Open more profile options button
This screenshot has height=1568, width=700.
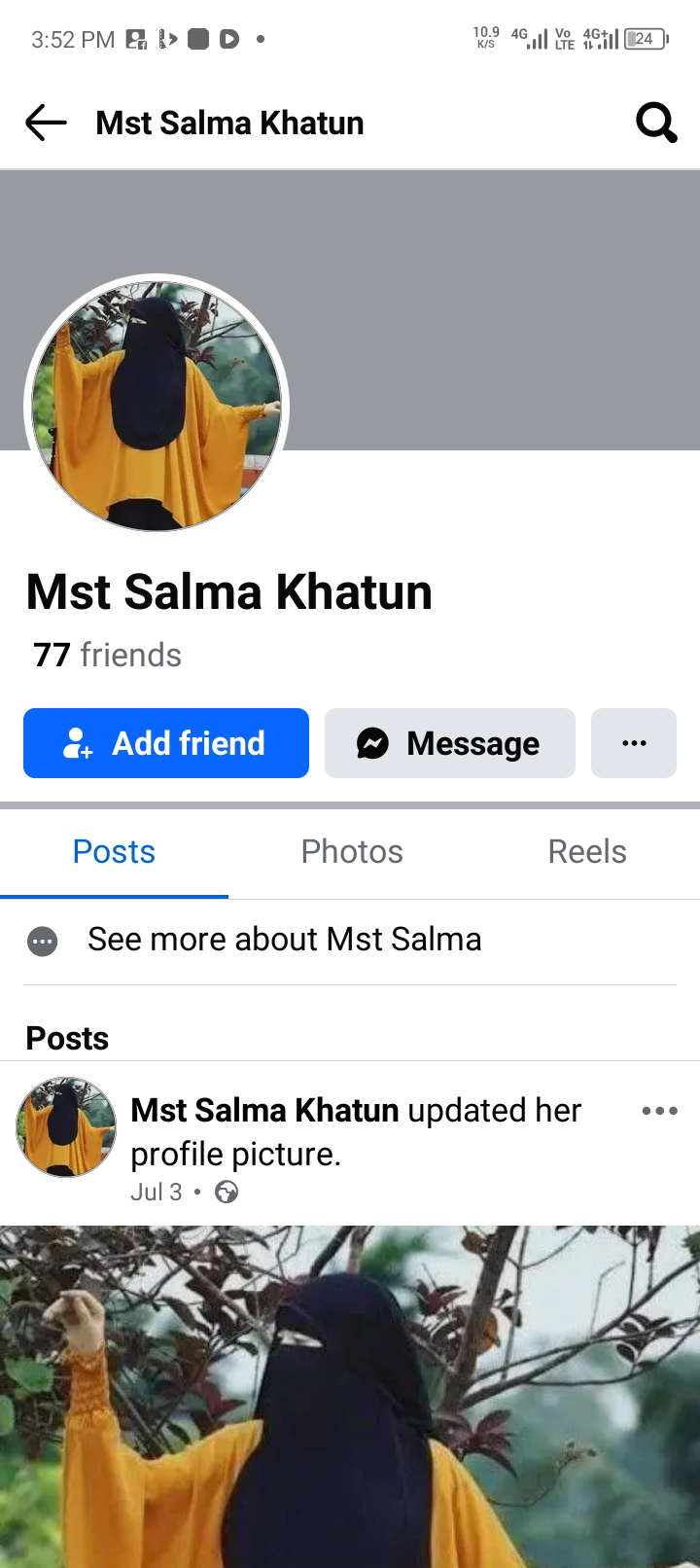click(x=634, y=743)
